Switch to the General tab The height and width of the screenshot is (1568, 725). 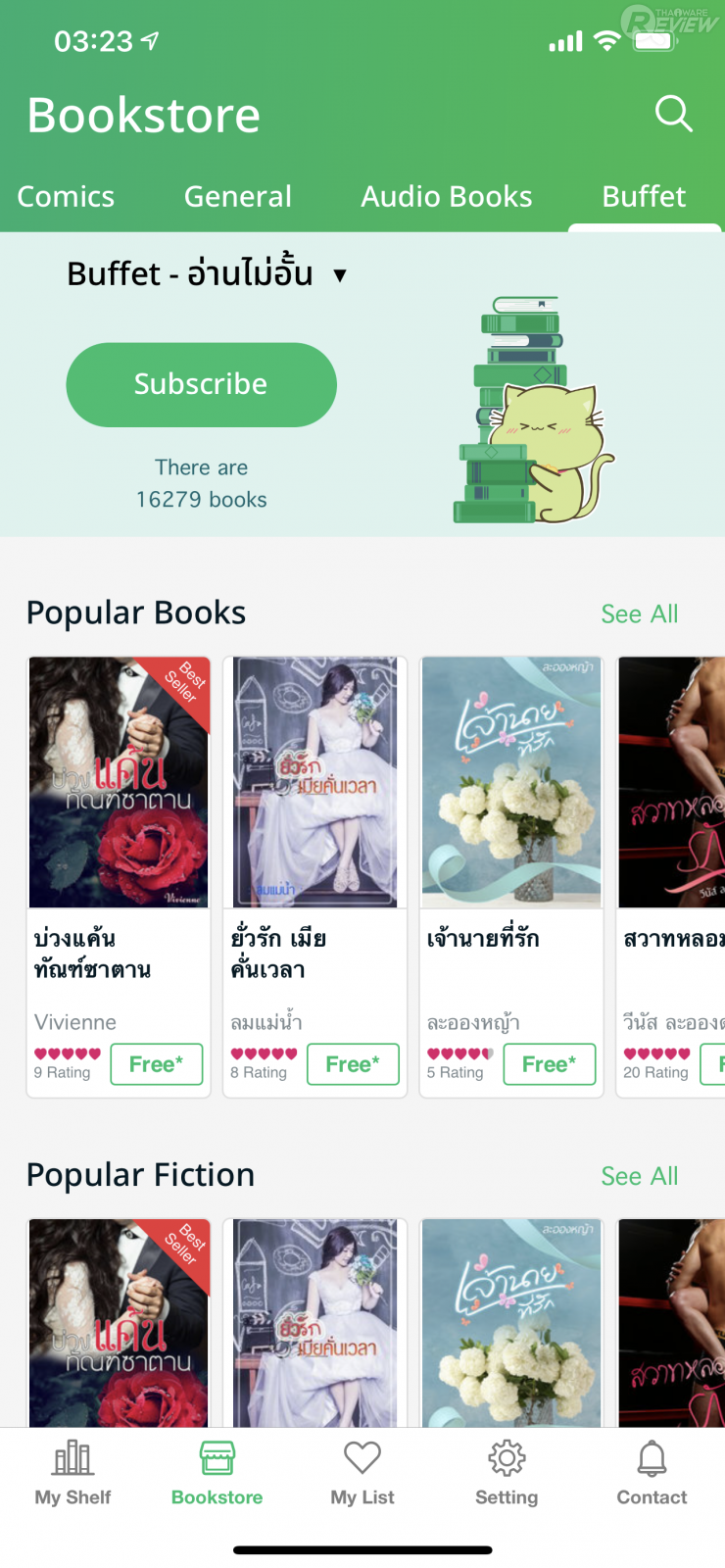pos(238,197)
